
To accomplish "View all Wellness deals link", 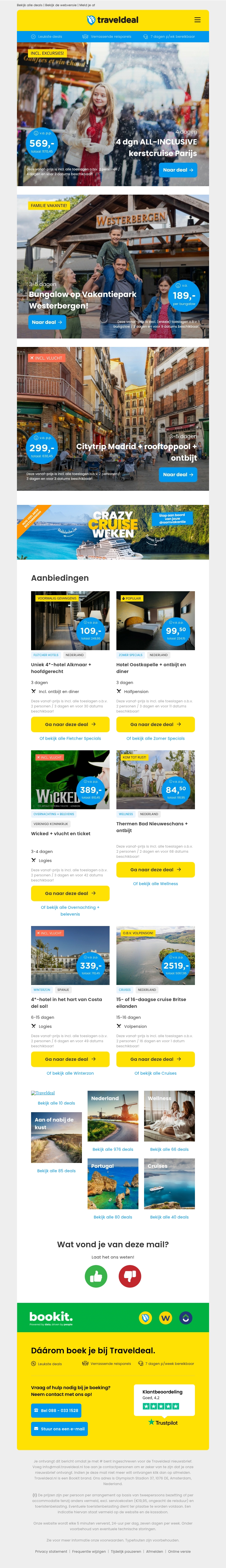I will pyautogui.click(x=155, y=884).
